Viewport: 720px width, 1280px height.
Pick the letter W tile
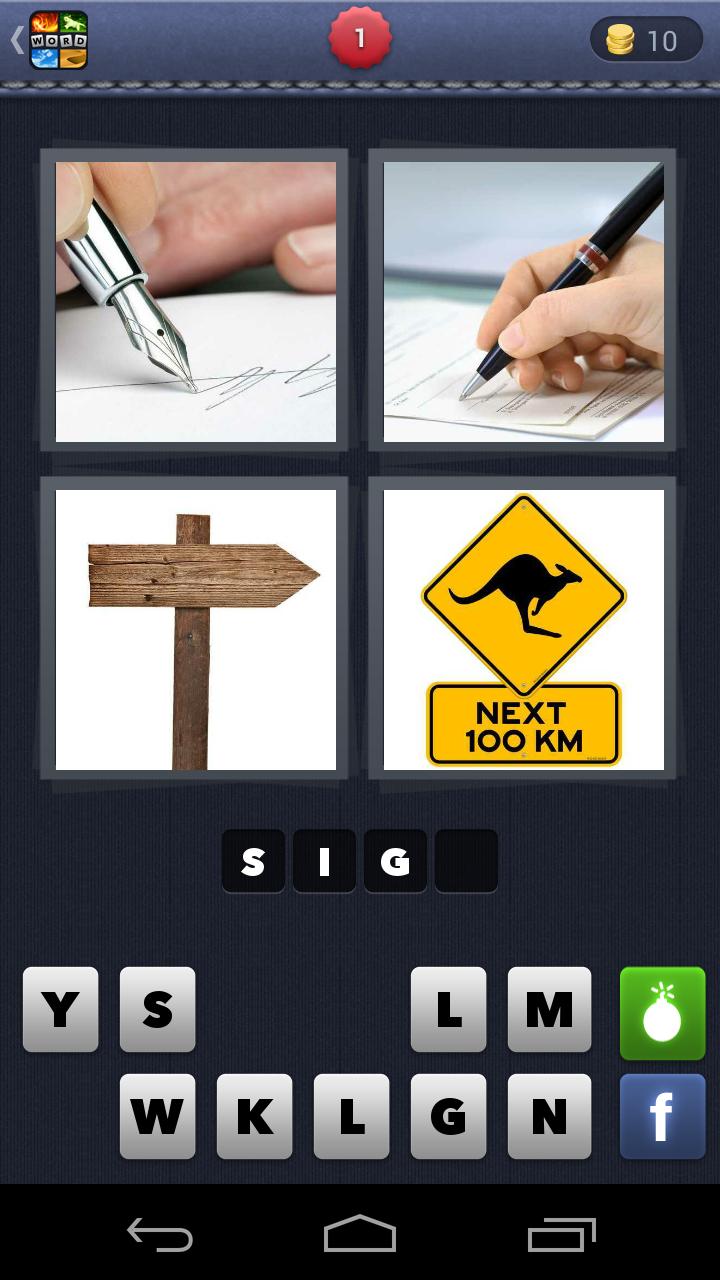pos(158,1116)
